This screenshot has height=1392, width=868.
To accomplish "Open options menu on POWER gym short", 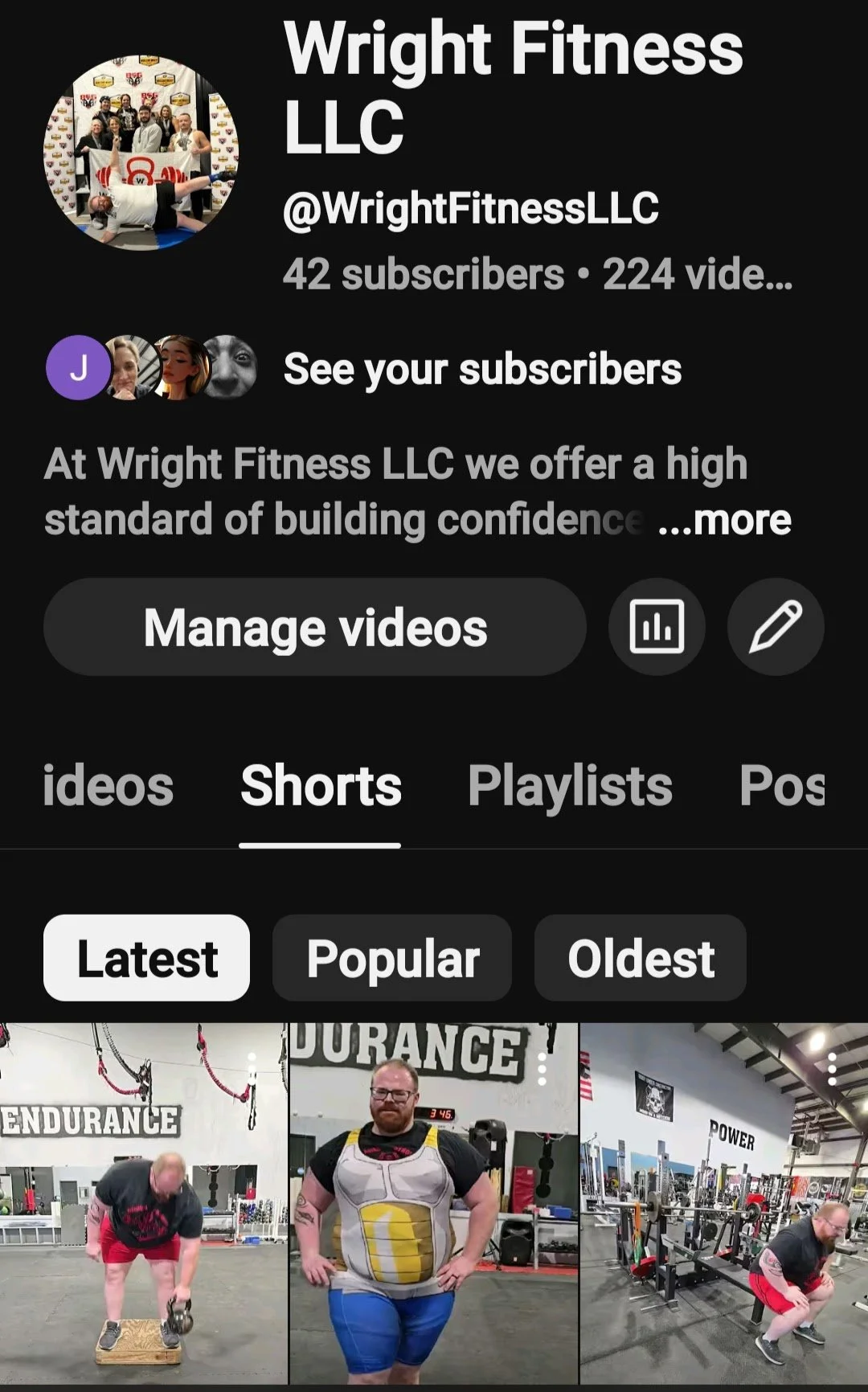I will click(832, 1069).
